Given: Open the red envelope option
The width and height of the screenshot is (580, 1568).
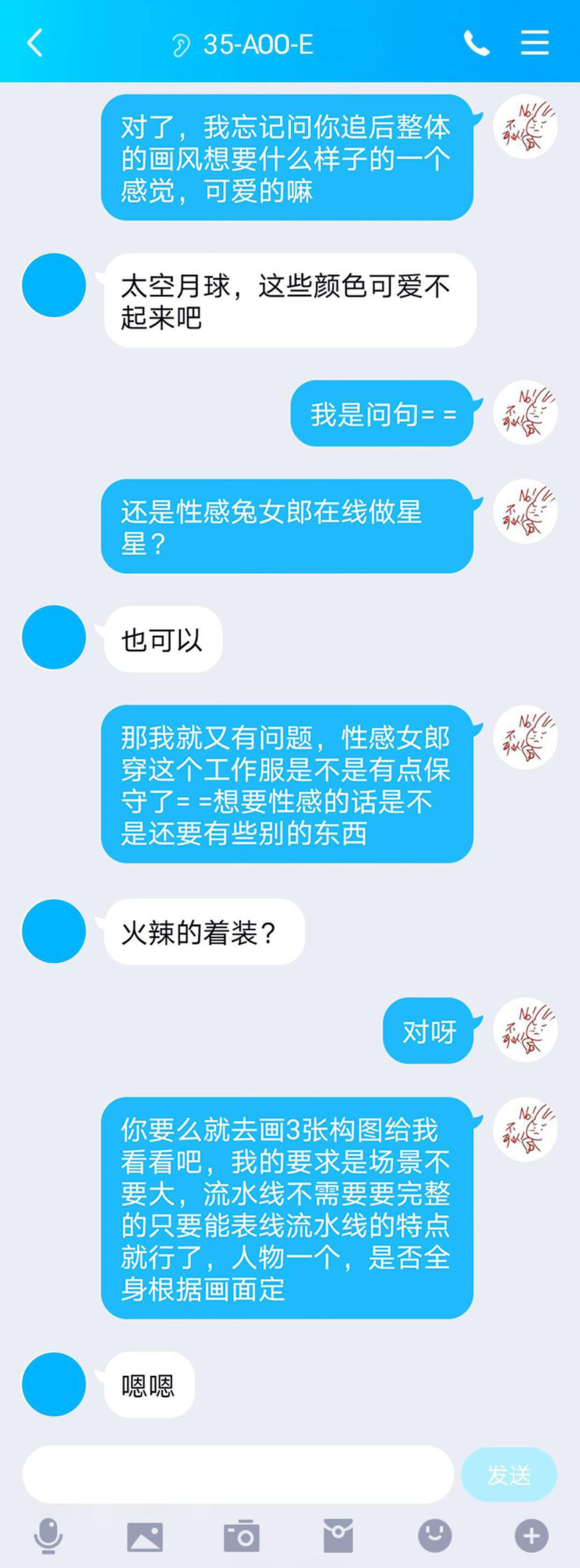Looking at the screenshot, I should pyautogui.click(x=338, y=1535).
